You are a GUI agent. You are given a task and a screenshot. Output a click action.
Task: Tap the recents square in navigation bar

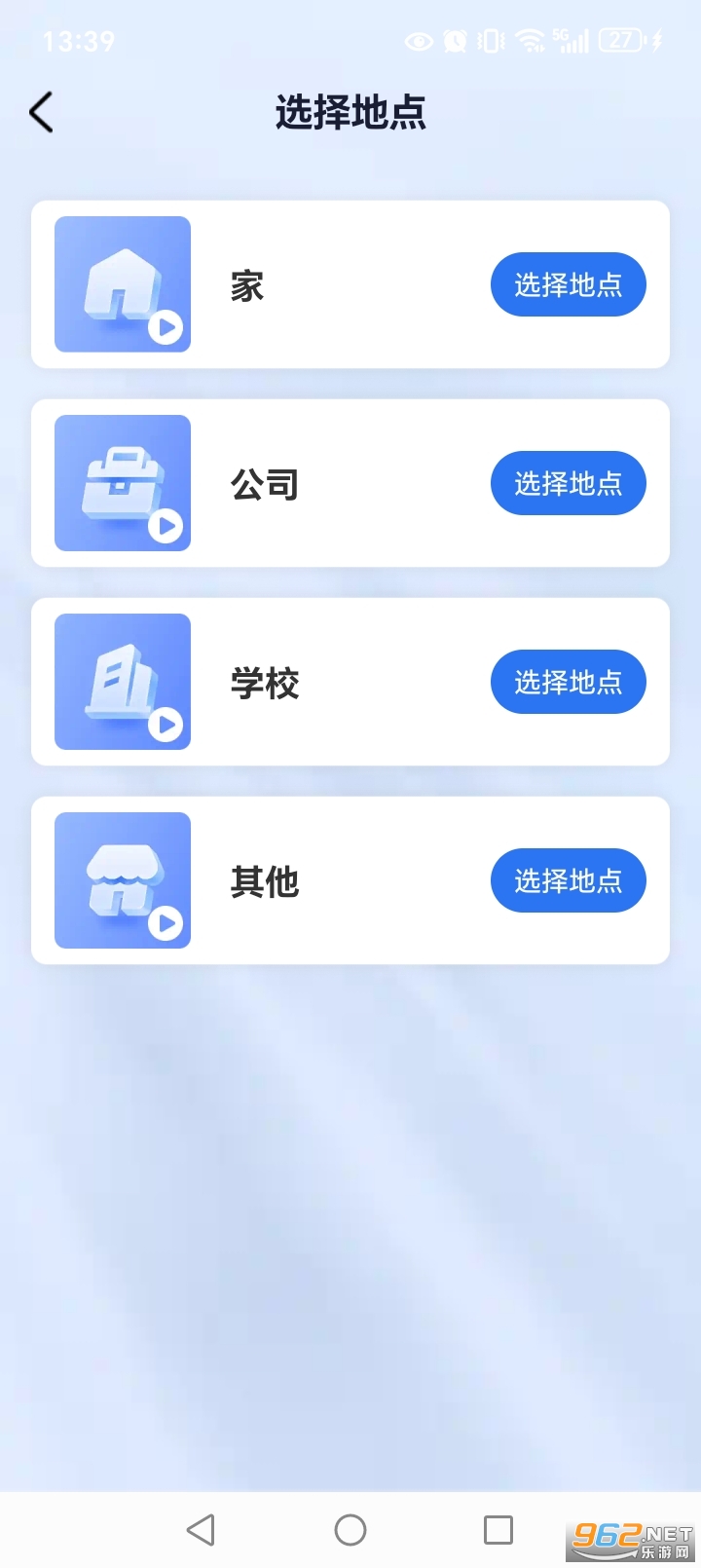[498, 1531]
